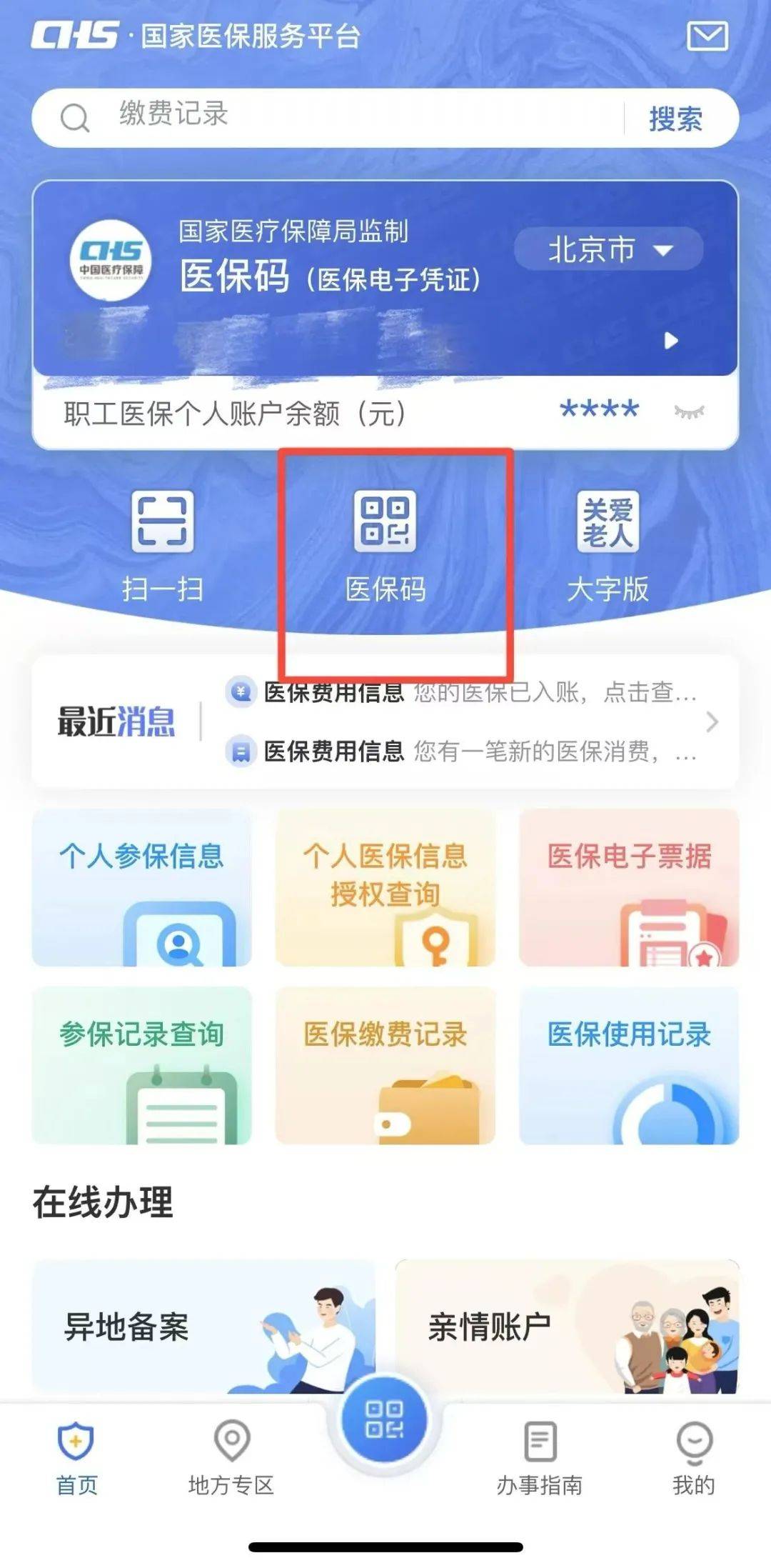The height and width of the screenshot is (1568, 771).
Task: Tap the 搜索 button
Action: coord(675,119)
